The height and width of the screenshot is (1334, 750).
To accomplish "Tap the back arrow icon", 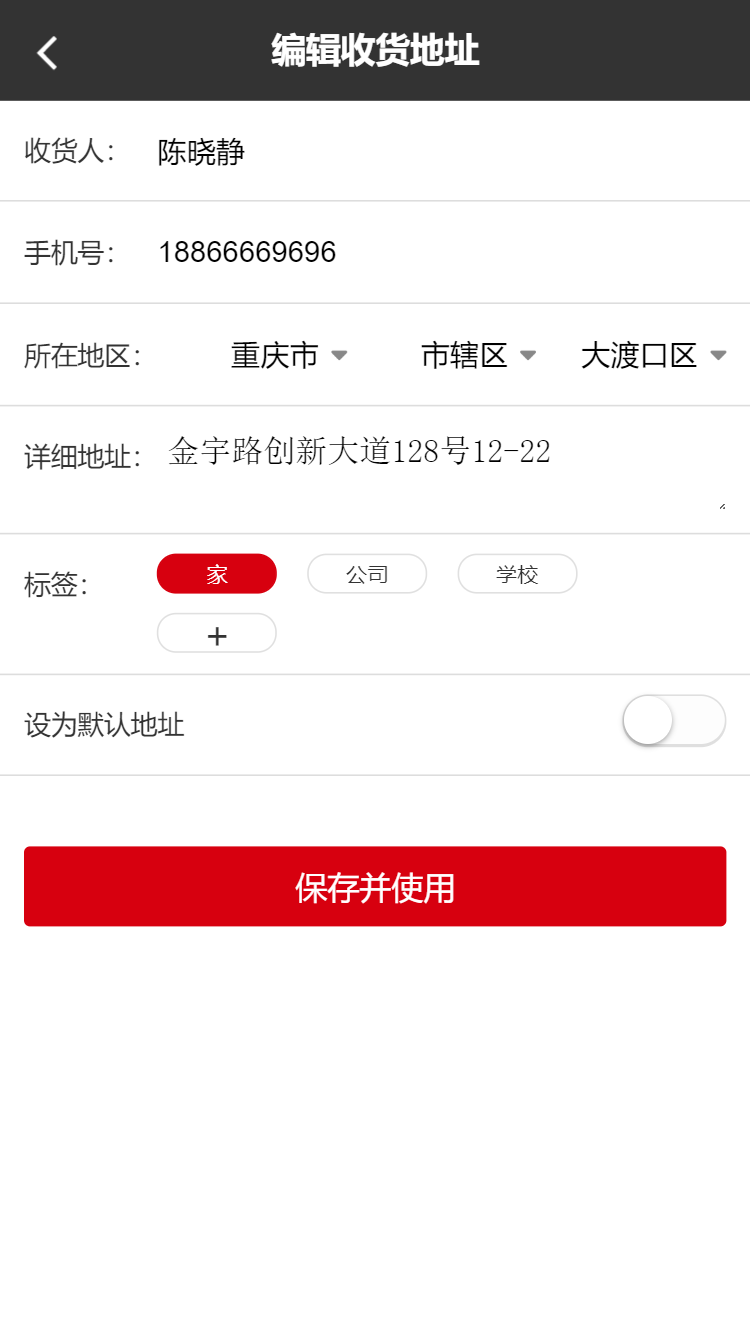I will coord(46,51).
